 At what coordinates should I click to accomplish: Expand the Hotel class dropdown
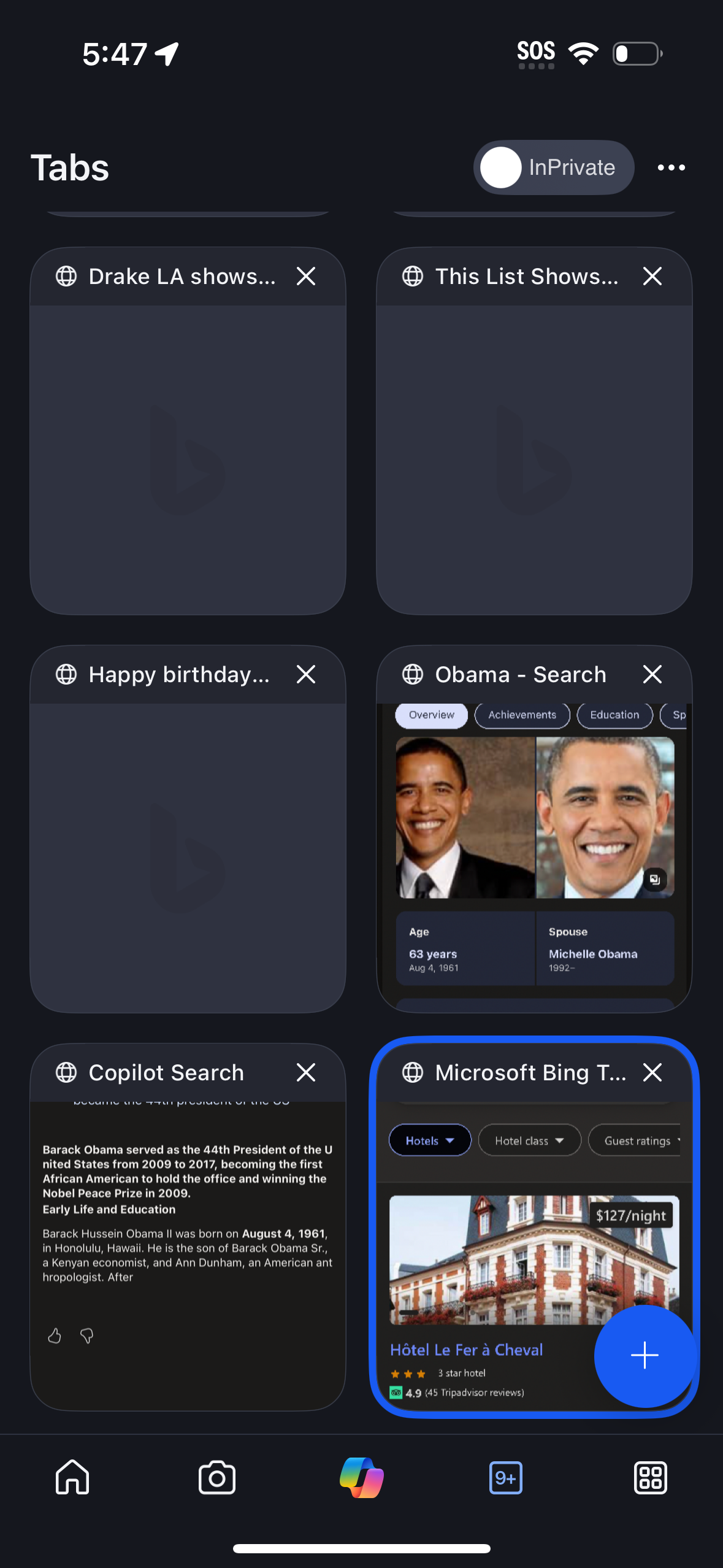point(529,1140)
